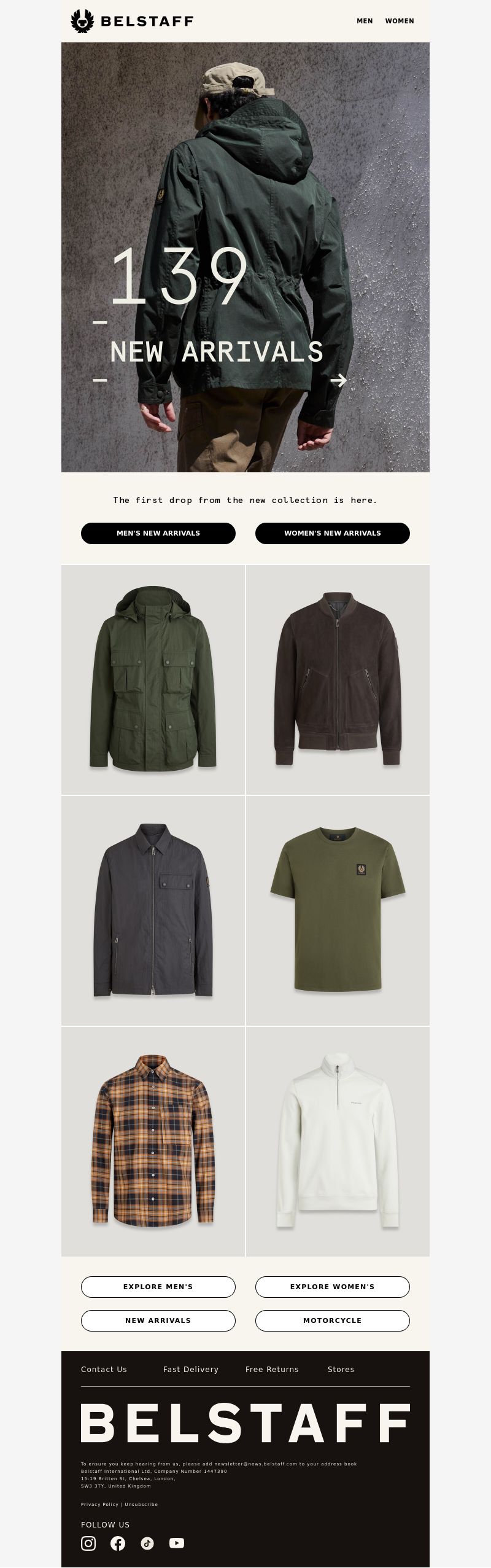View the brown suede bomber jacket
The image size is (491, 1568).
338,679
